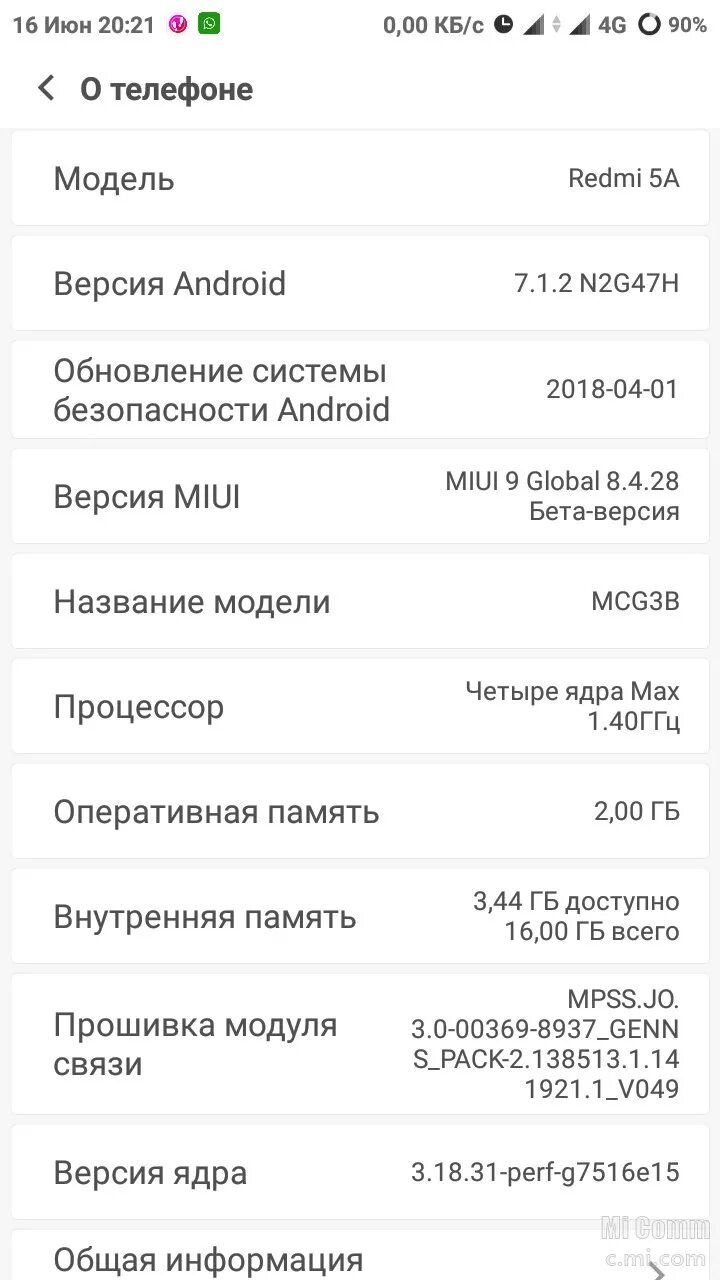The width and height of the screenshot is (720, 1280).
Task: Tap the Версия ядра row
Action: click(x=360, y=1172)
